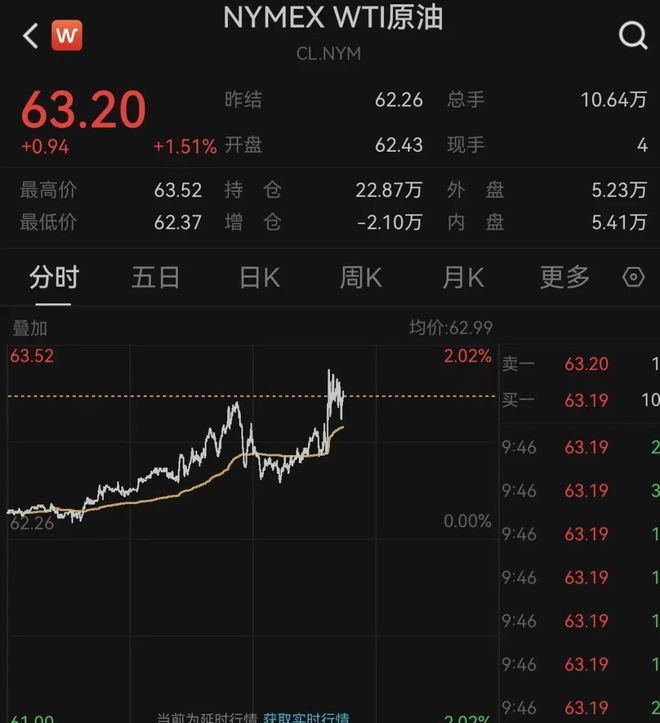Open the 获取实时行情 link

[307, 717]
